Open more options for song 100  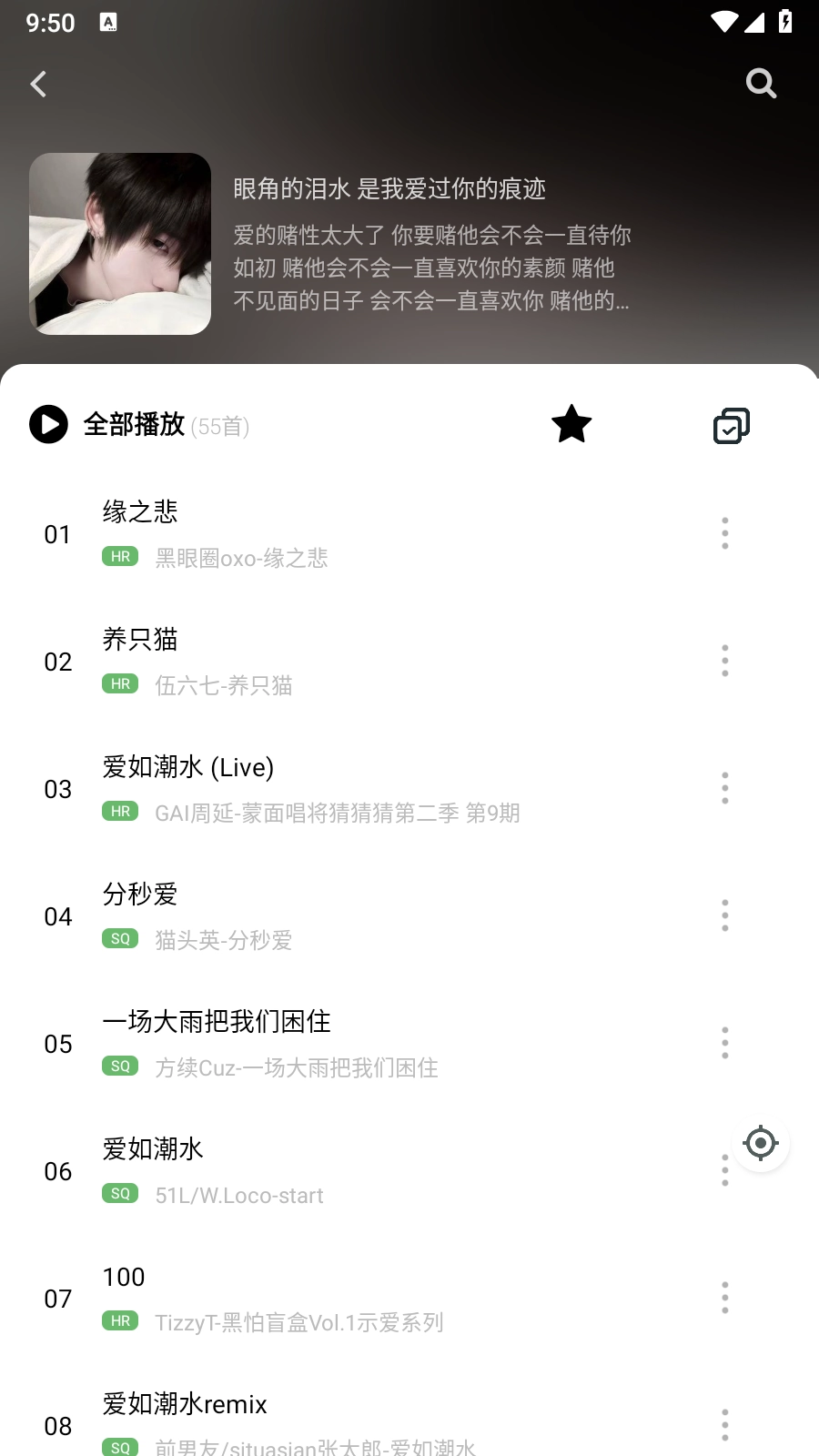coord(724,1298)
